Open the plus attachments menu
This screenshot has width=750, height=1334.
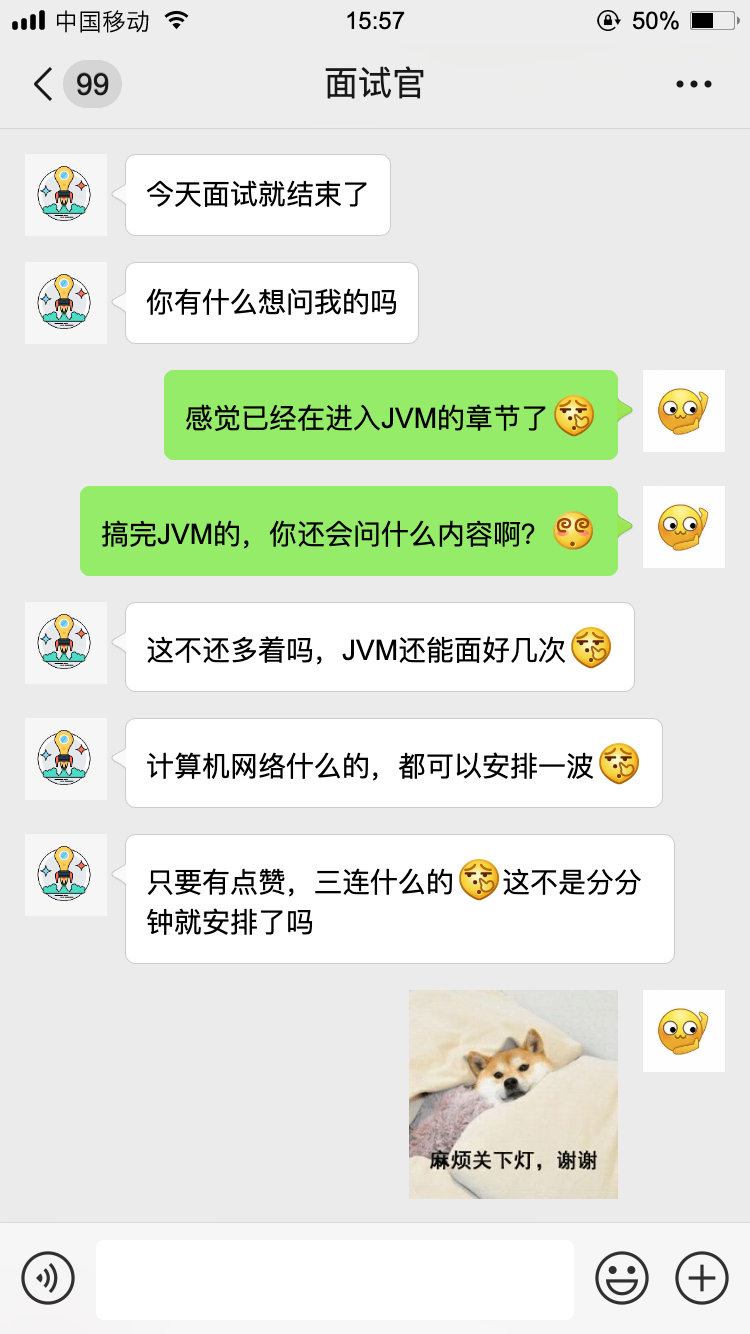click(702, 1278)
